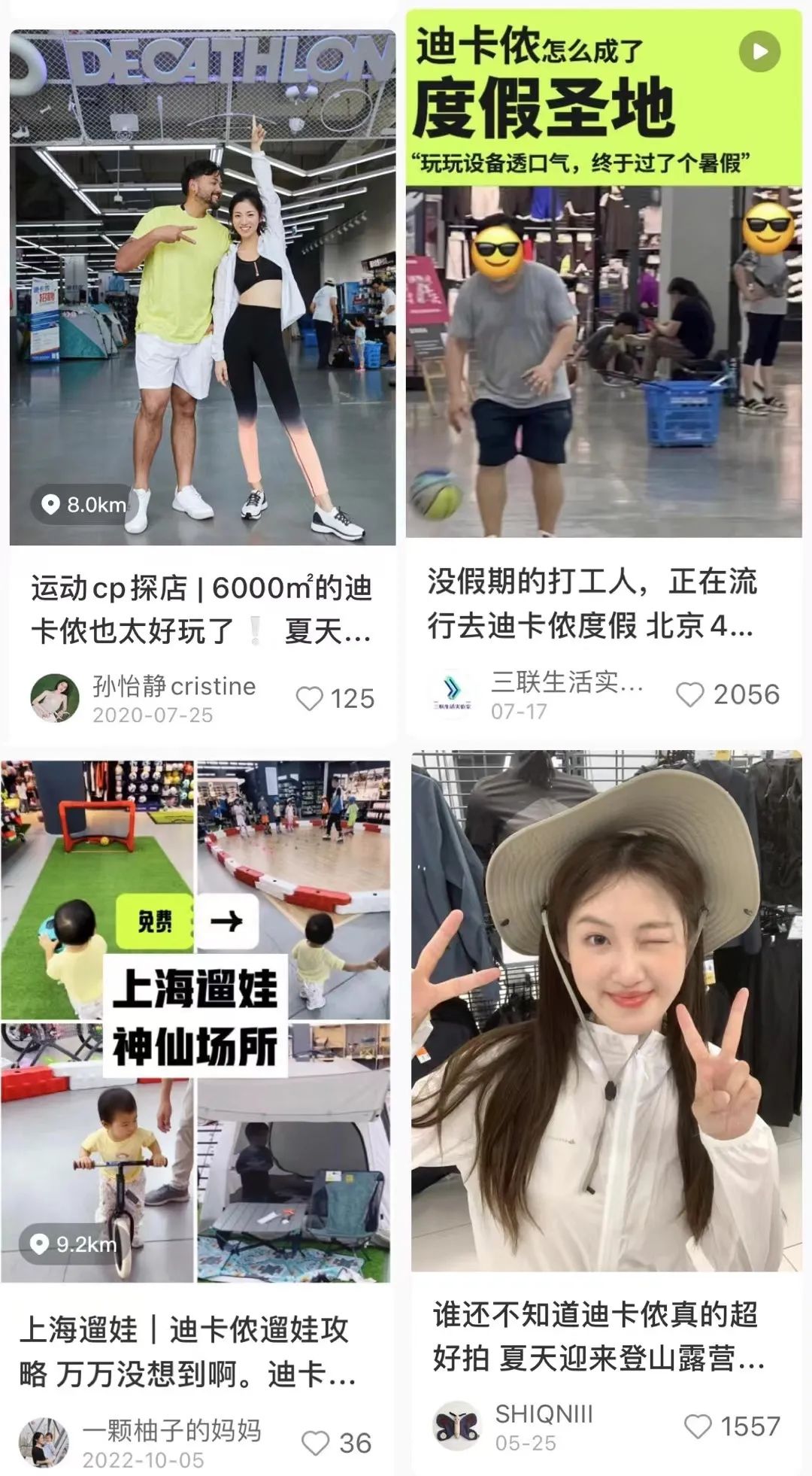Open 三联生活实验室's profile avatar
The height and width of the screenshot is (1476, 812).
[x=451, y=694]
